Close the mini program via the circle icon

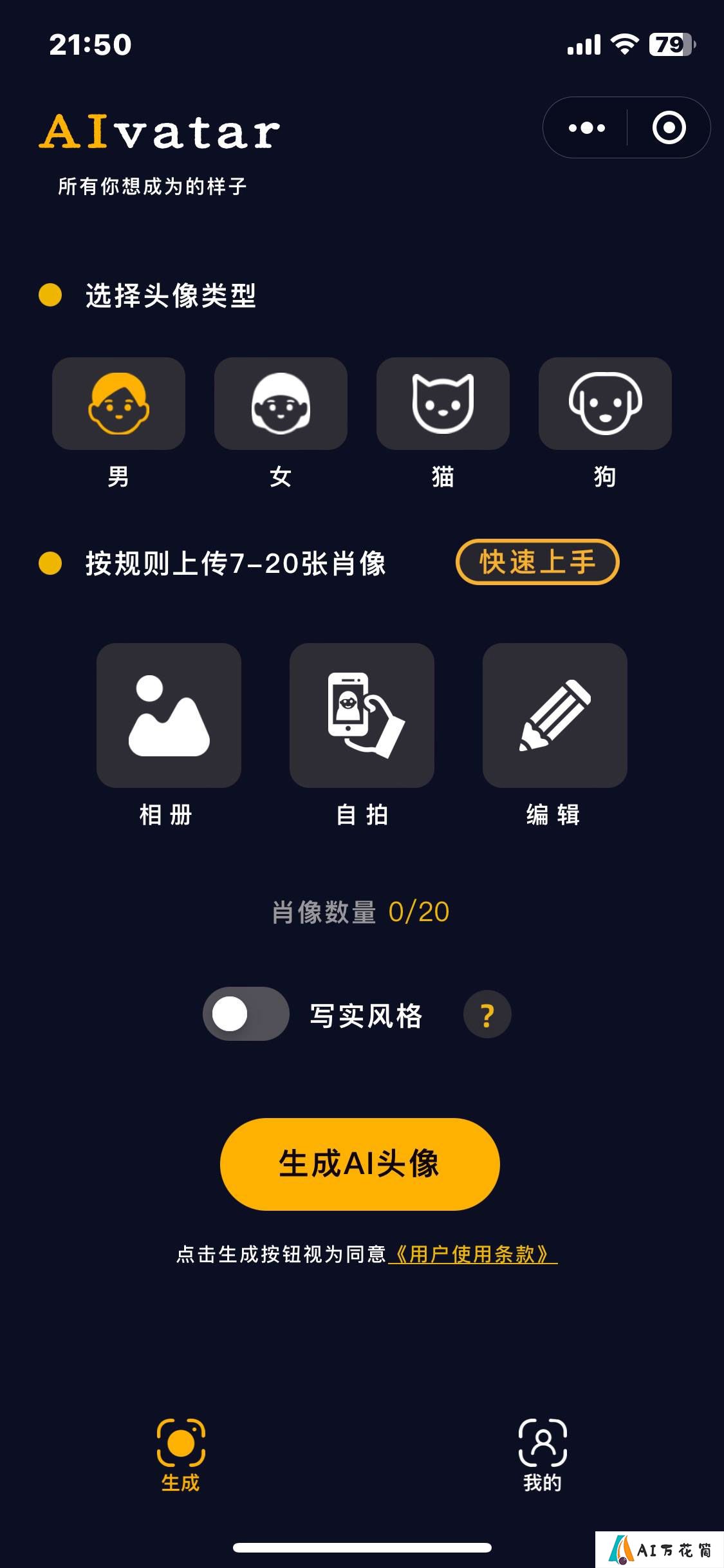pos(669,127)
